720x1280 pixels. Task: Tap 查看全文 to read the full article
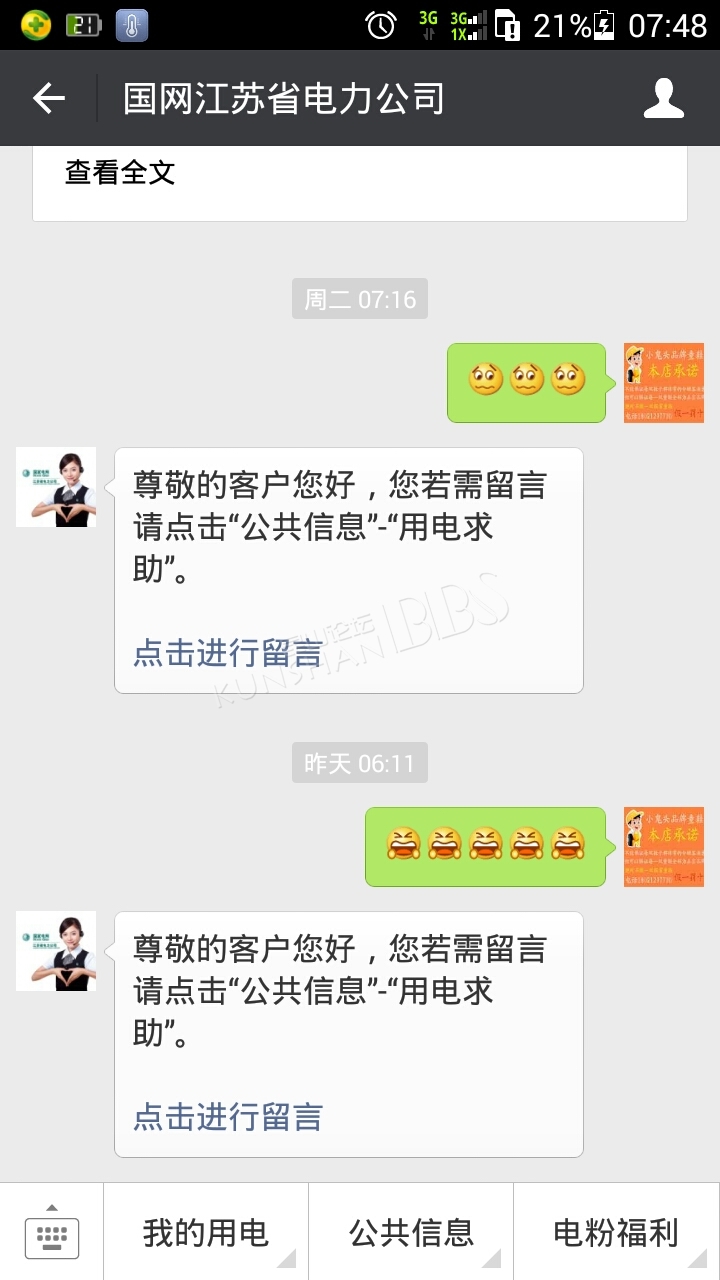coord(120,172)
